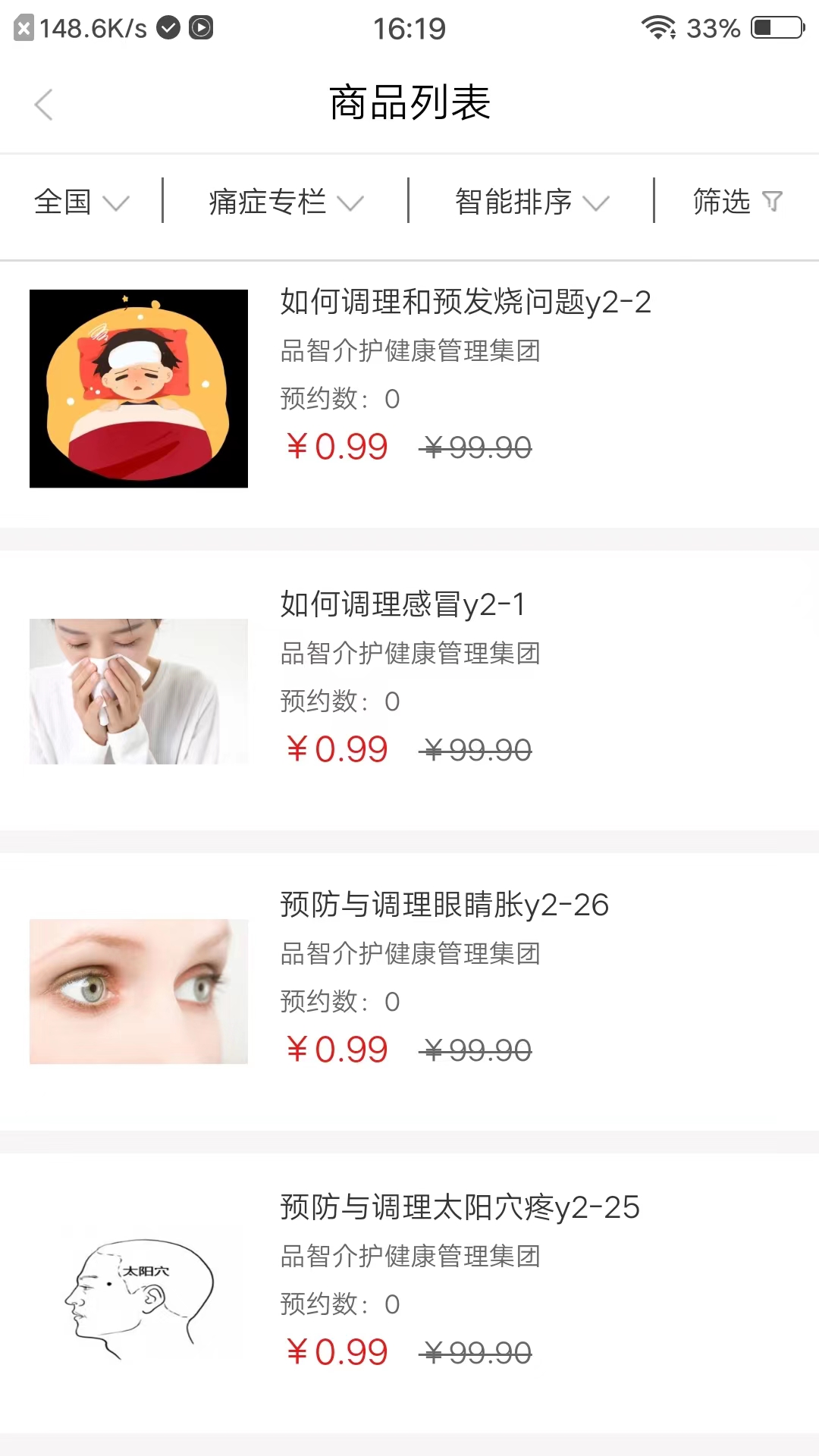Click the small square icon at top left corner
This screenshot has height=1456, width=819.
(x=24, y=28)
